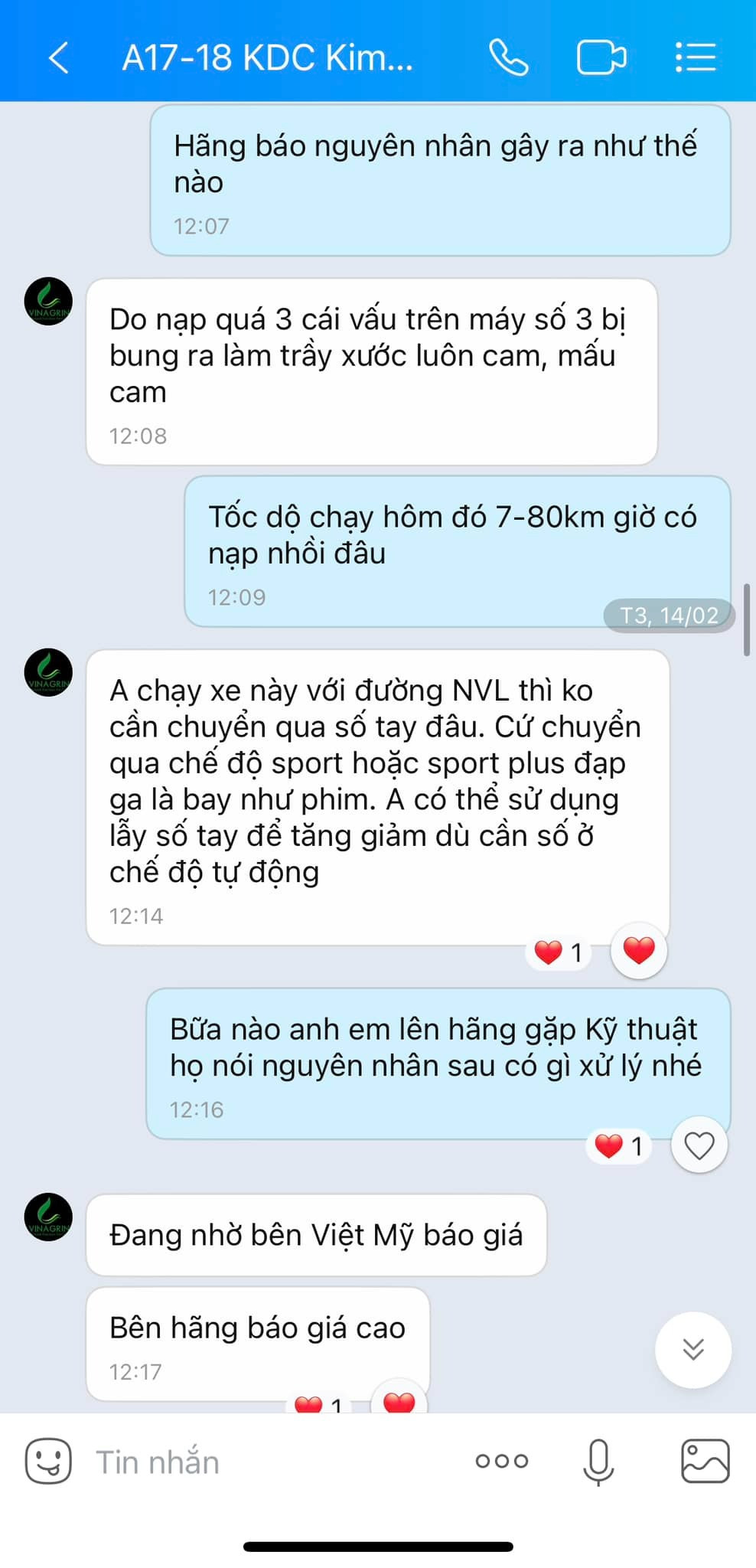
Task: Go back to the chat list
Action: pyautogui.click(x=59, y=58)
